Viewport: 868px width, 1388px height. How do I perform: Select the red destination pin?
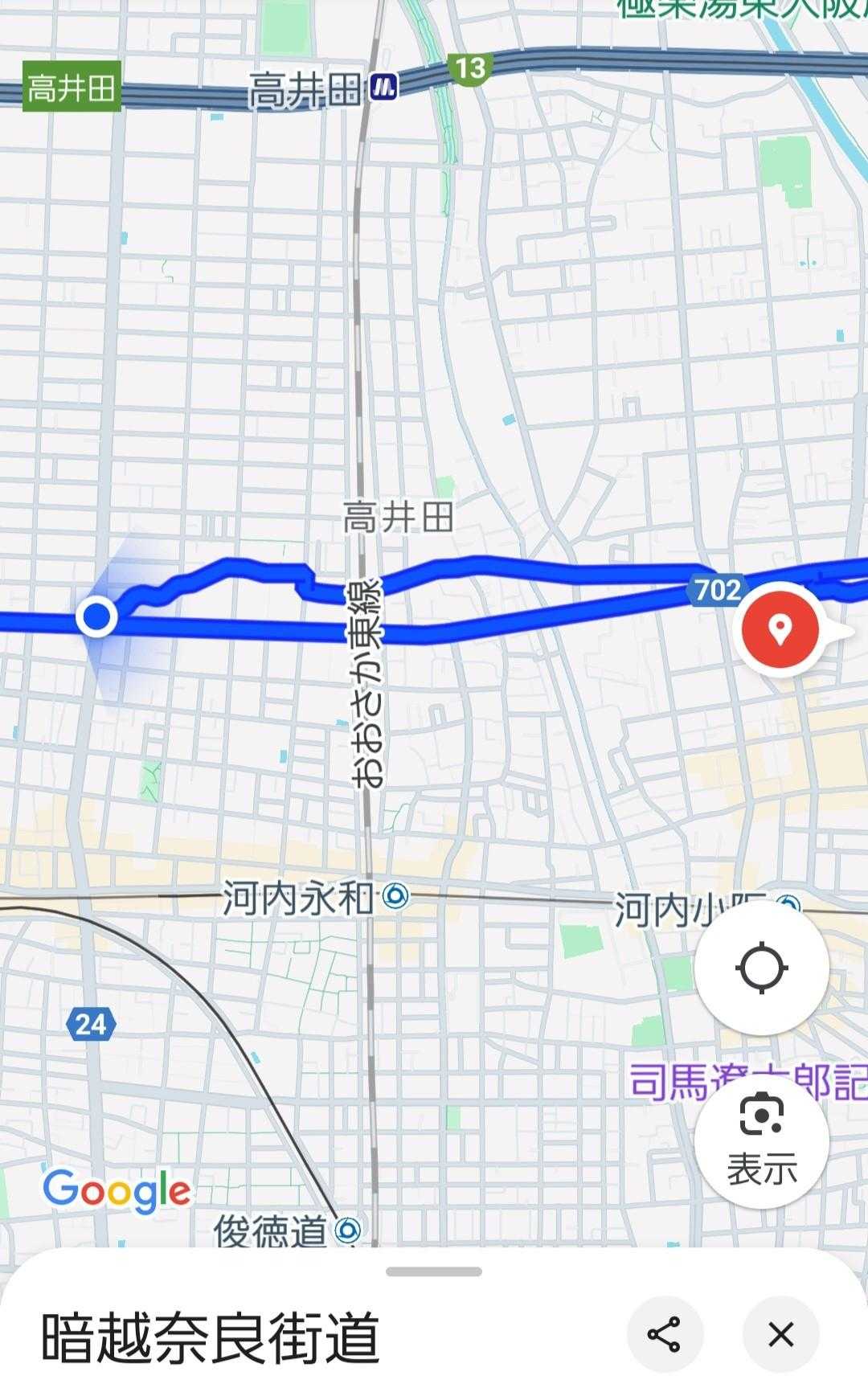[778, 628]
